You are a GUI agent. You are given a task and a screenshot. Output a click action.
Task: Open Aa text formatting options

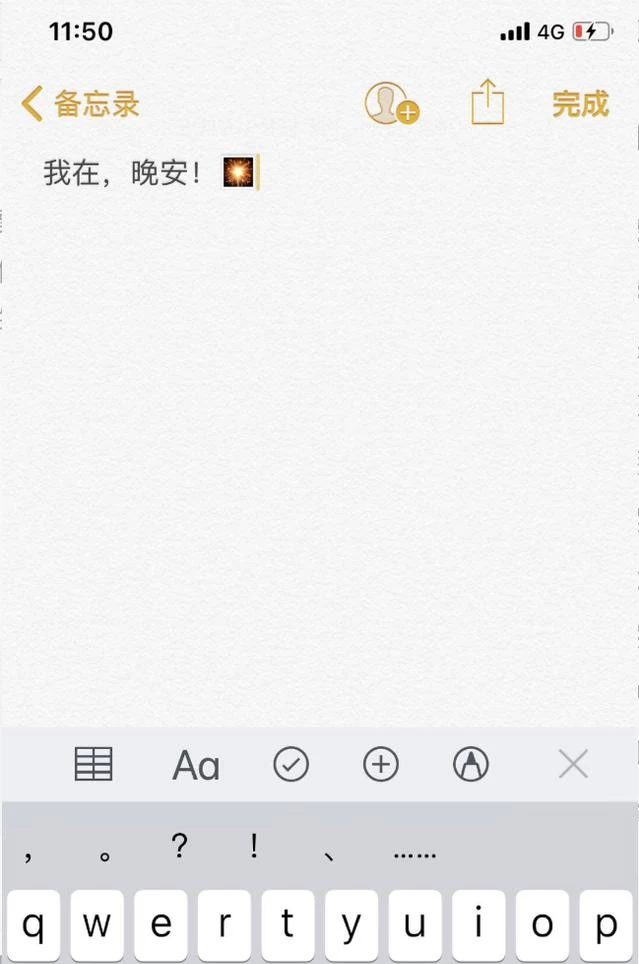click(x=196, y=766)
